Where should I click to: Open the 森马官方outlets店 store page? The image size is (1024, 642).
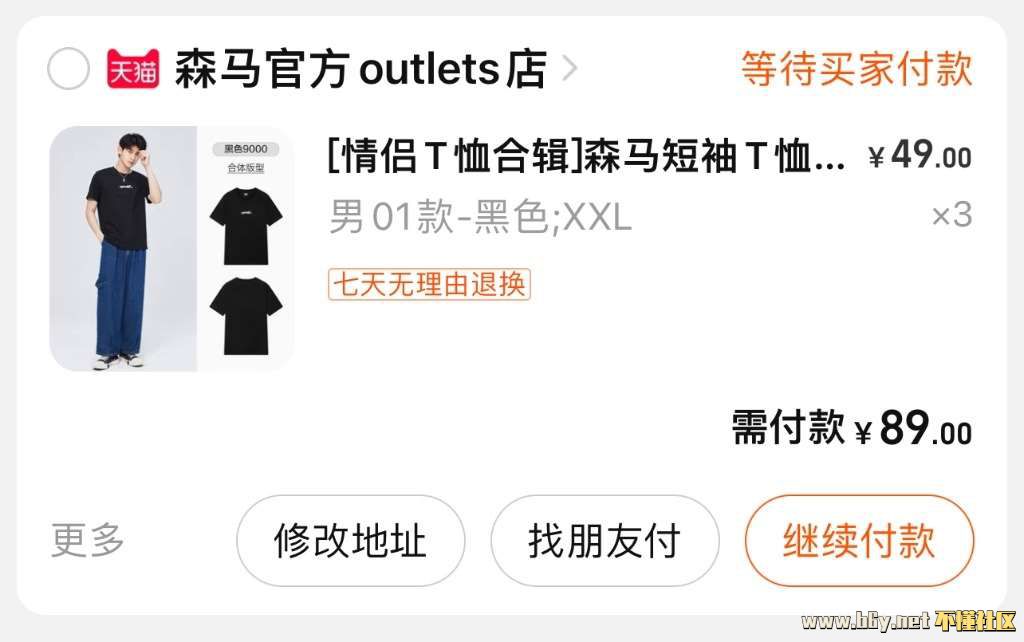pyautogui.click(x=360, y=70)
